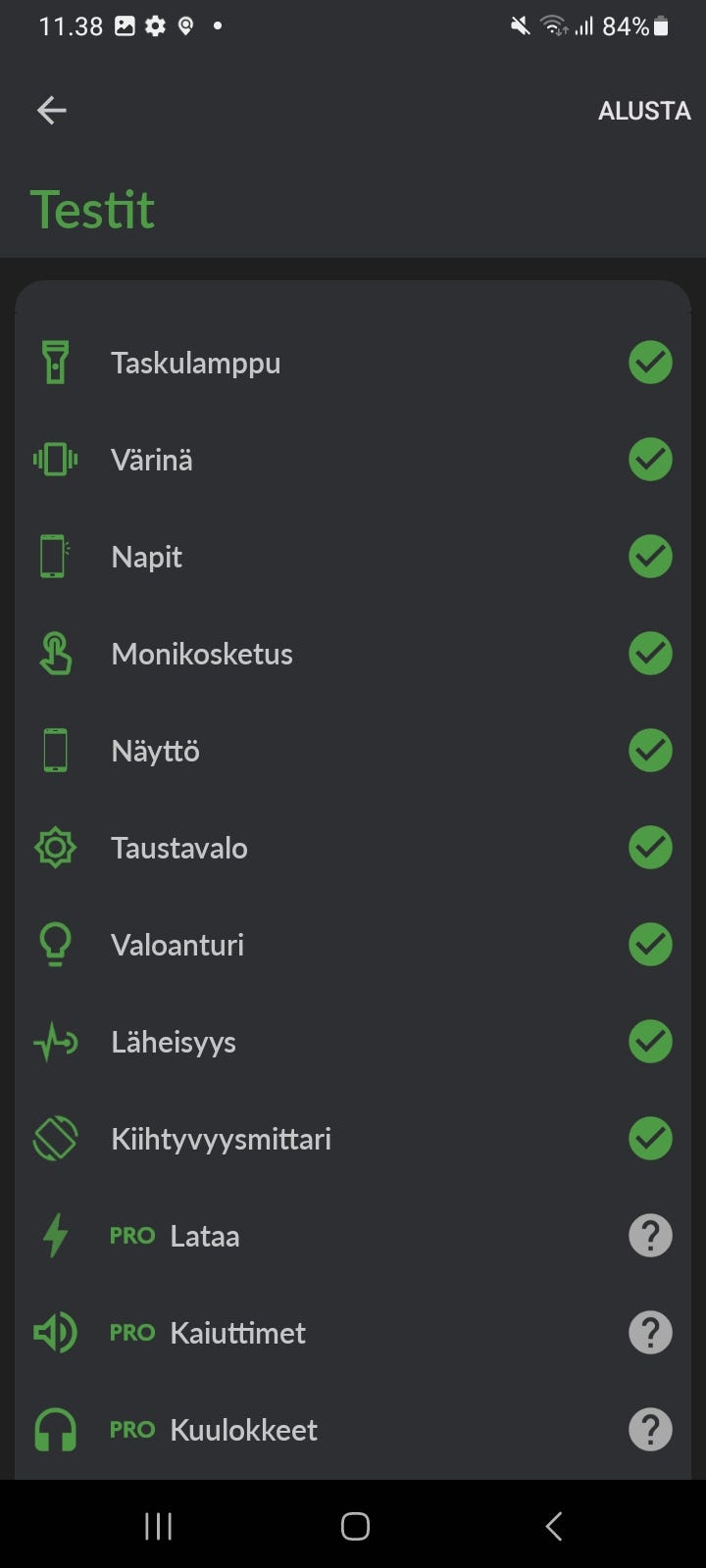Tap the checkmark beside Kiihtyvyysmittari
Screen dimensions: 706x1568
[x=650, y=1138]
